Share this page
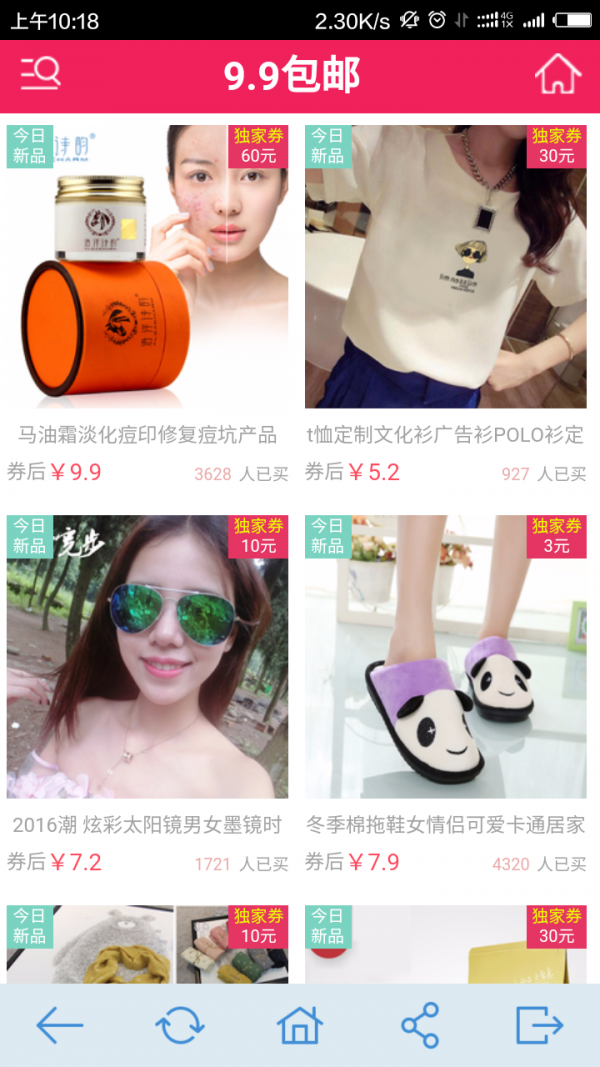Screen dimensions: 600x1067 coord(420,1025)
